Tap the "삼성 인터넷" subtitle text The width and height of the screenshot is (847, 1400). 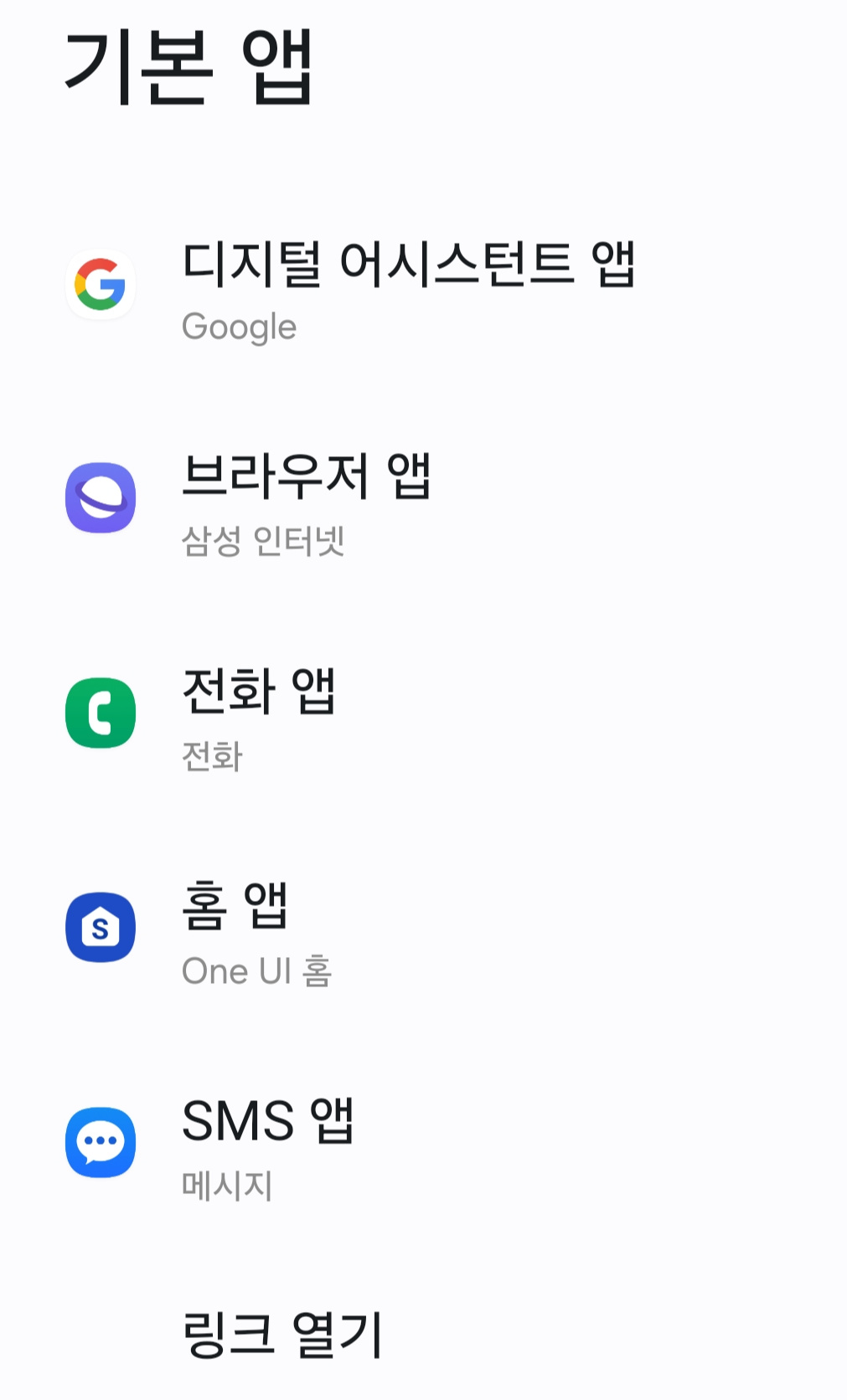click(x=266, y=543)
